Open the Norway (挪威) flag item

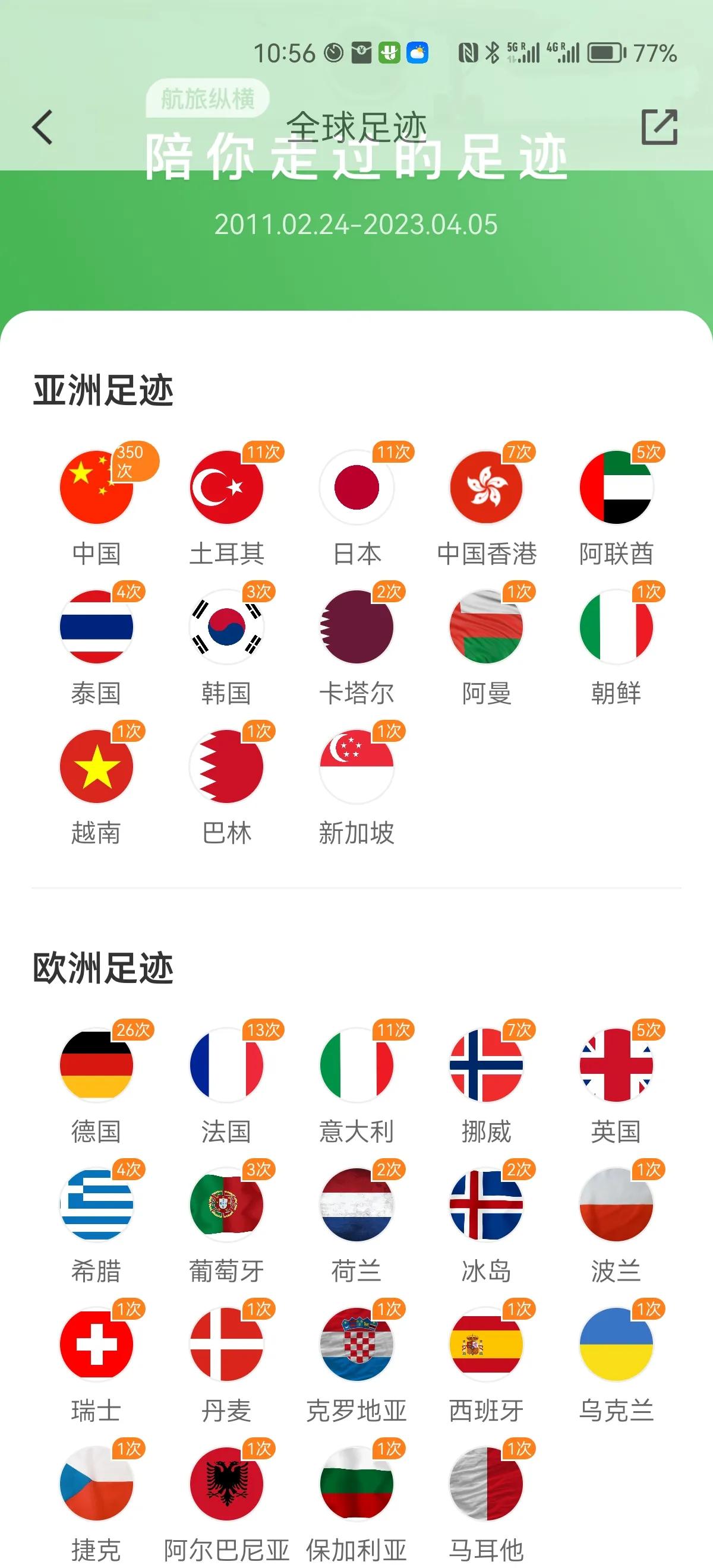click(x=487, y=1065)
